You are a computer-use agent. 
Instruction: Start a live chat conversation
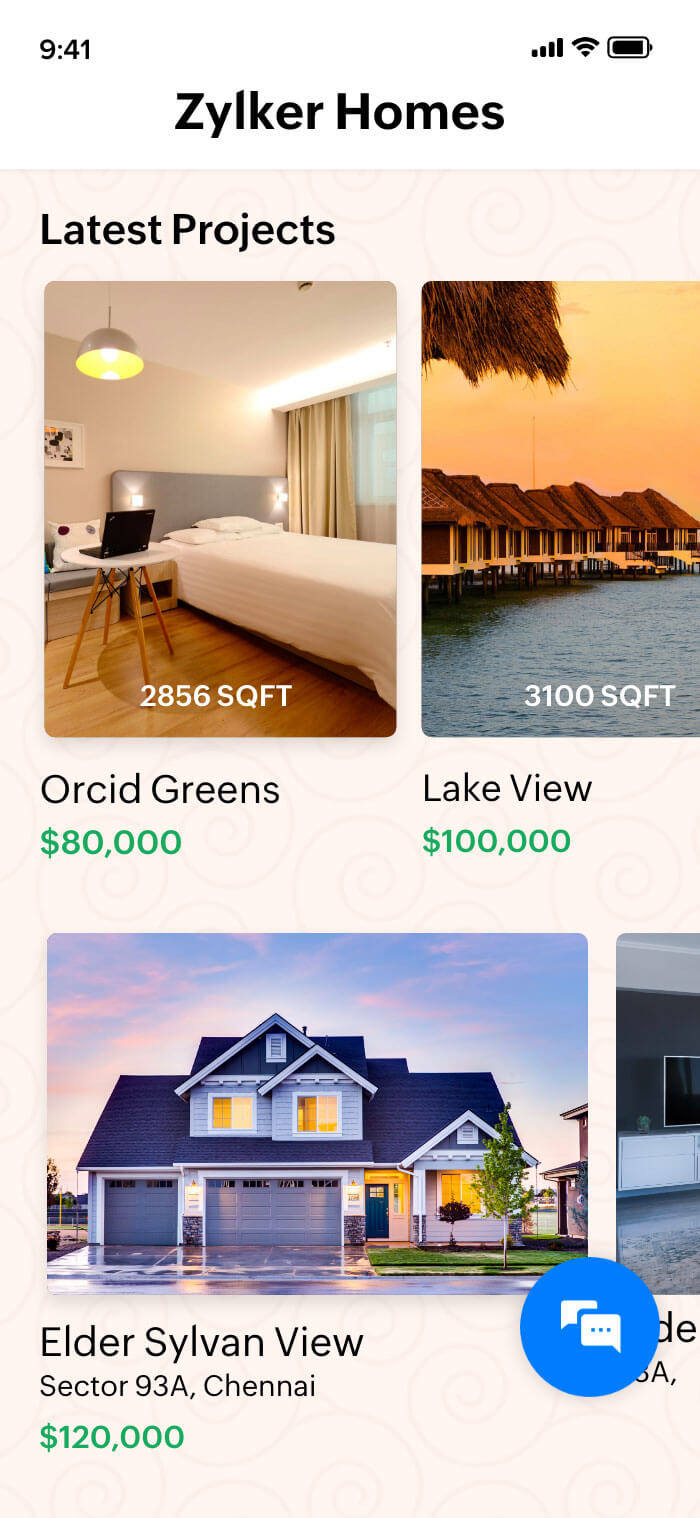tap(590, 1326)
